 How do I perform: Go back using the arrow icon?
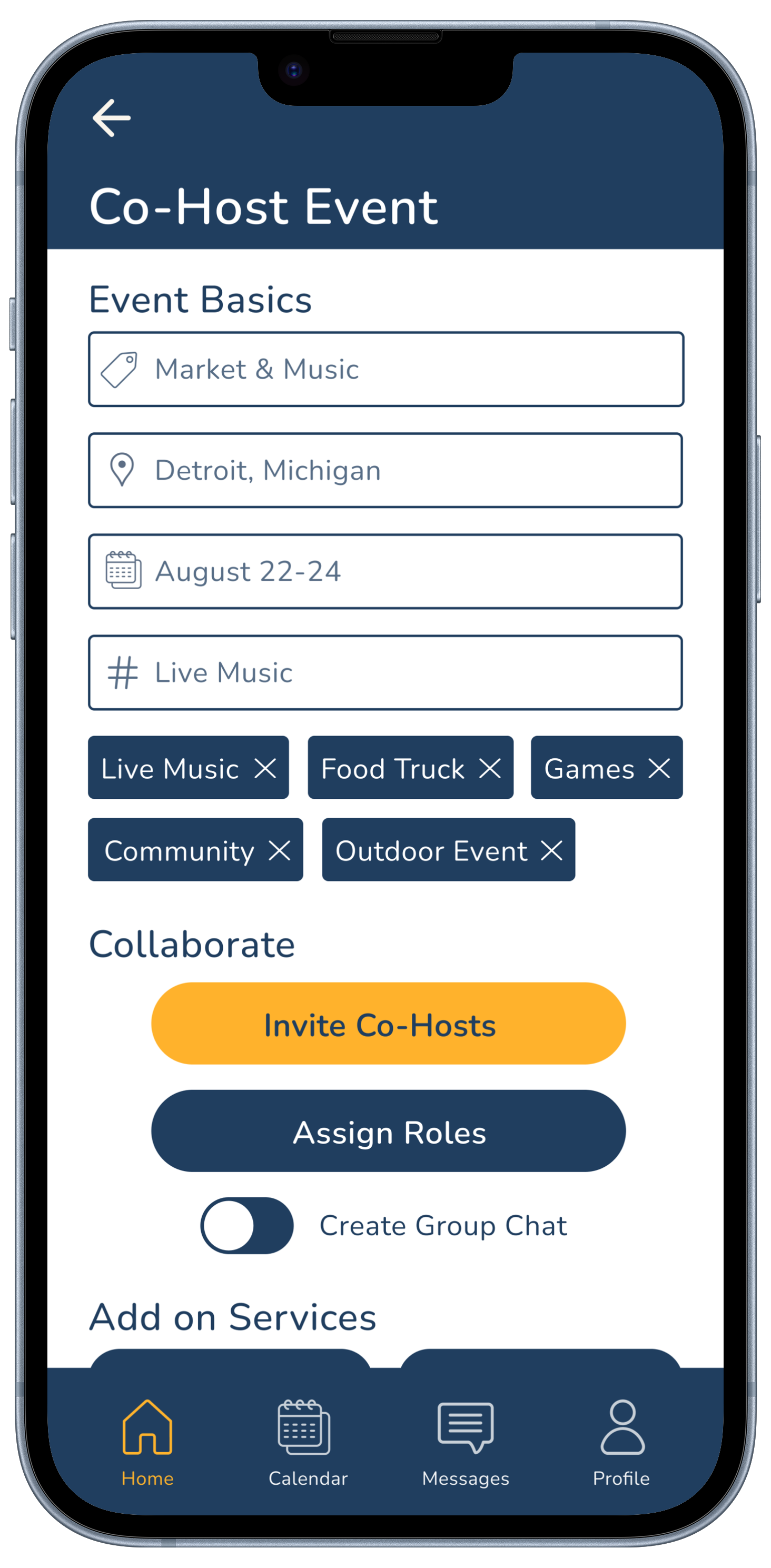(x=112, y=117)
